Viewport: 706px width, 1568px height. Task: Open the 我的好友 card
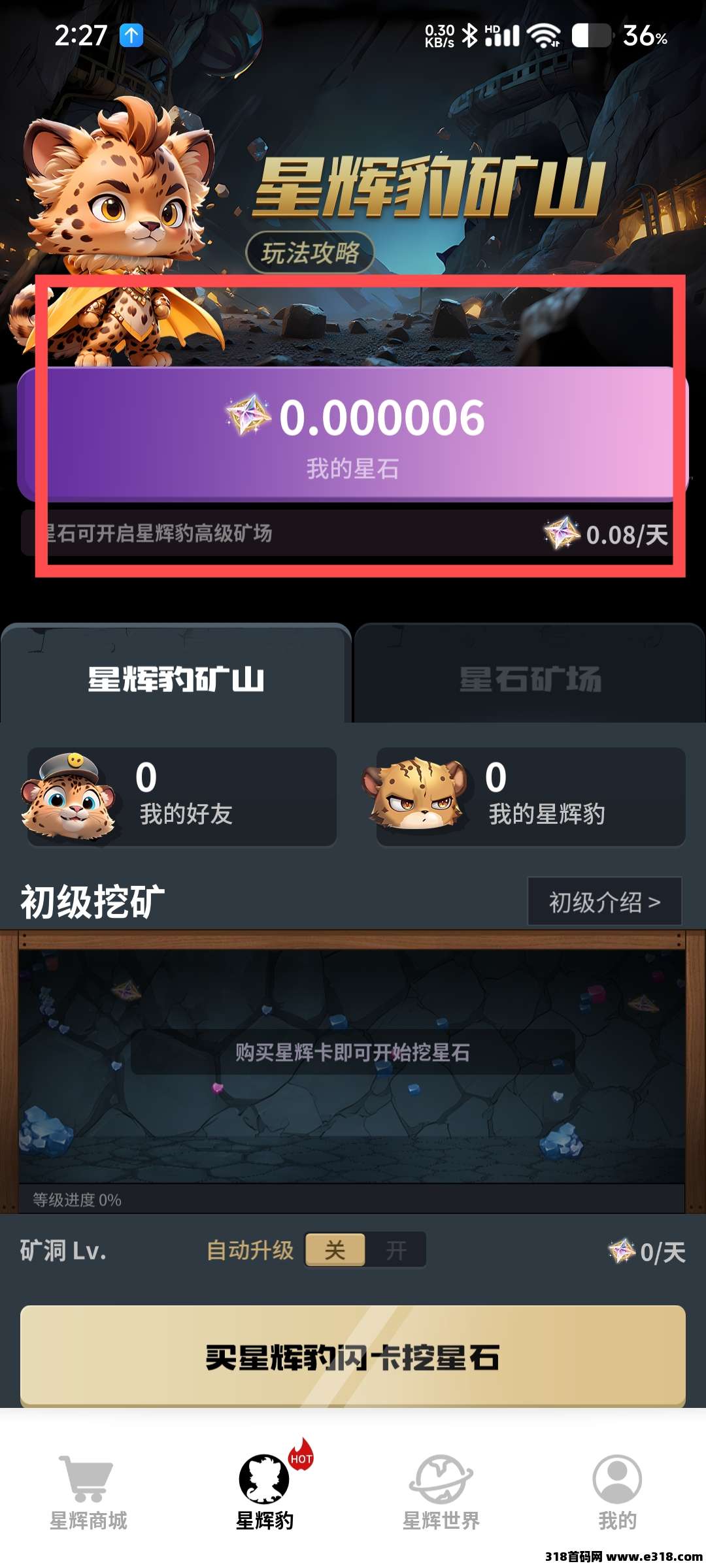(182, 797)
